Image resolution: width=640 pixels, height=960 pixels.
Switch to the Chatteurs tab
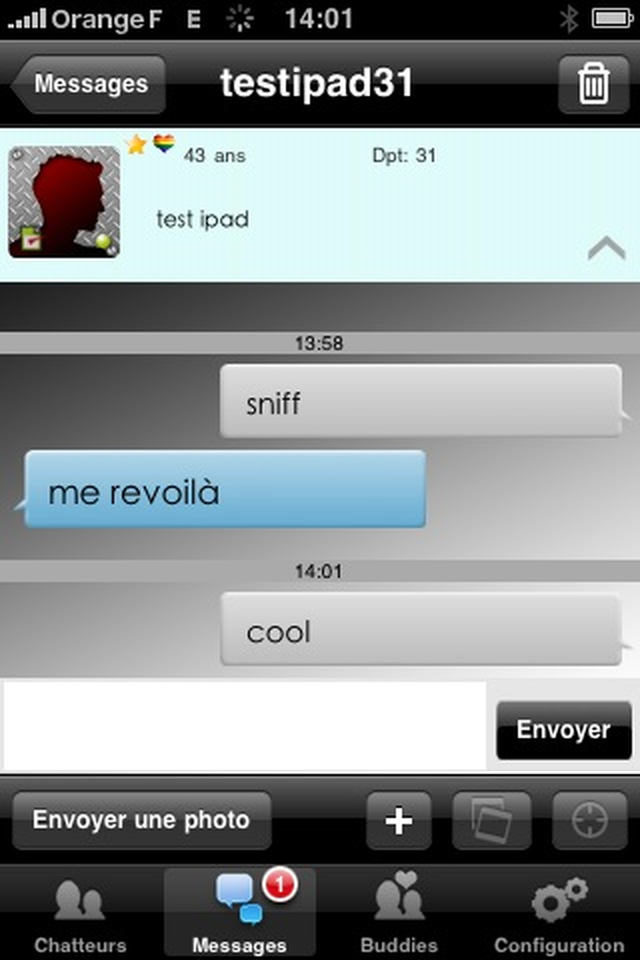click(x=80, y=915)
